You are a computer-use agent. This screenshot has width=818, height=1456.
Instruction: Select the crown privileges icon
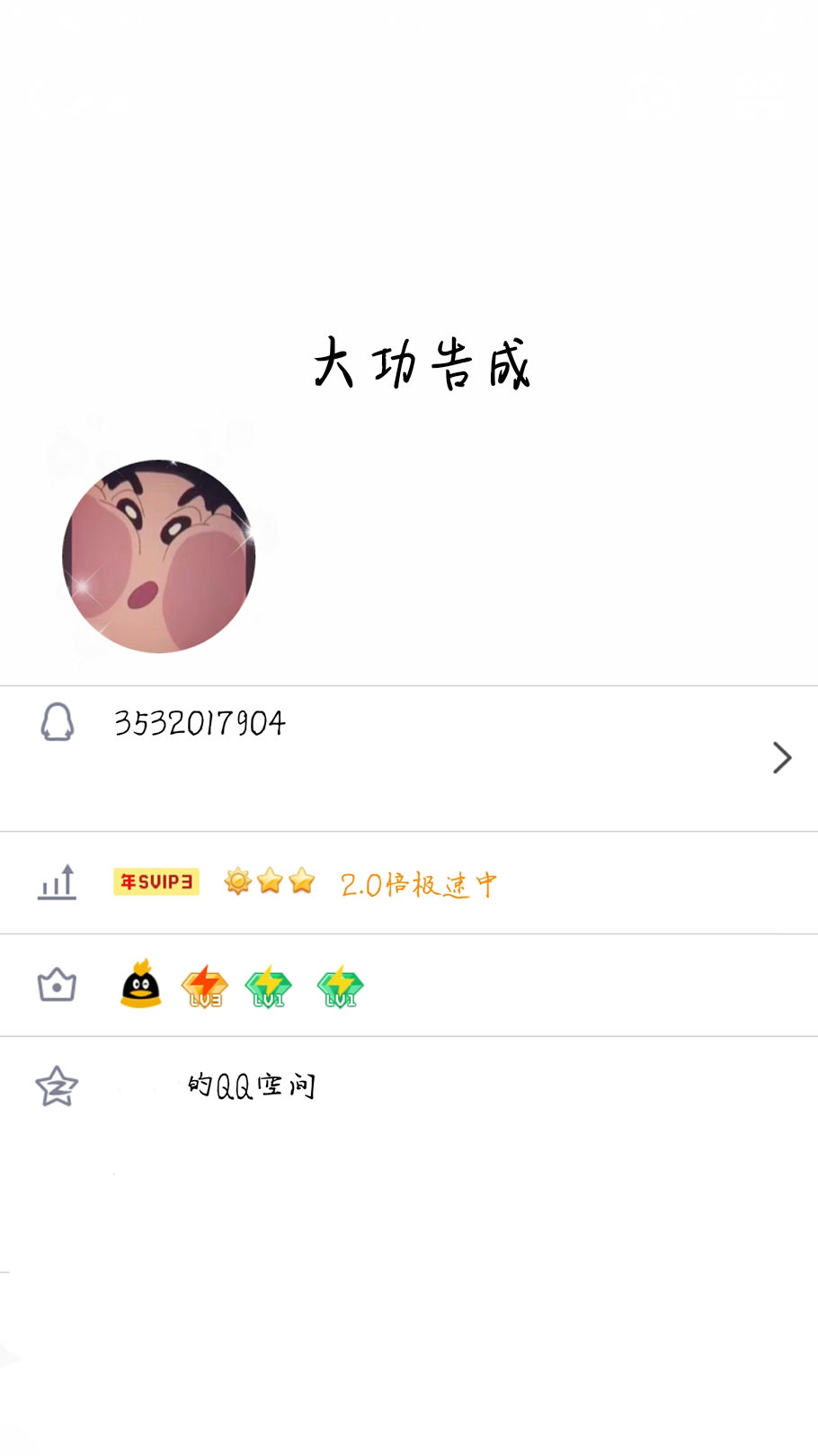[57, 985]
